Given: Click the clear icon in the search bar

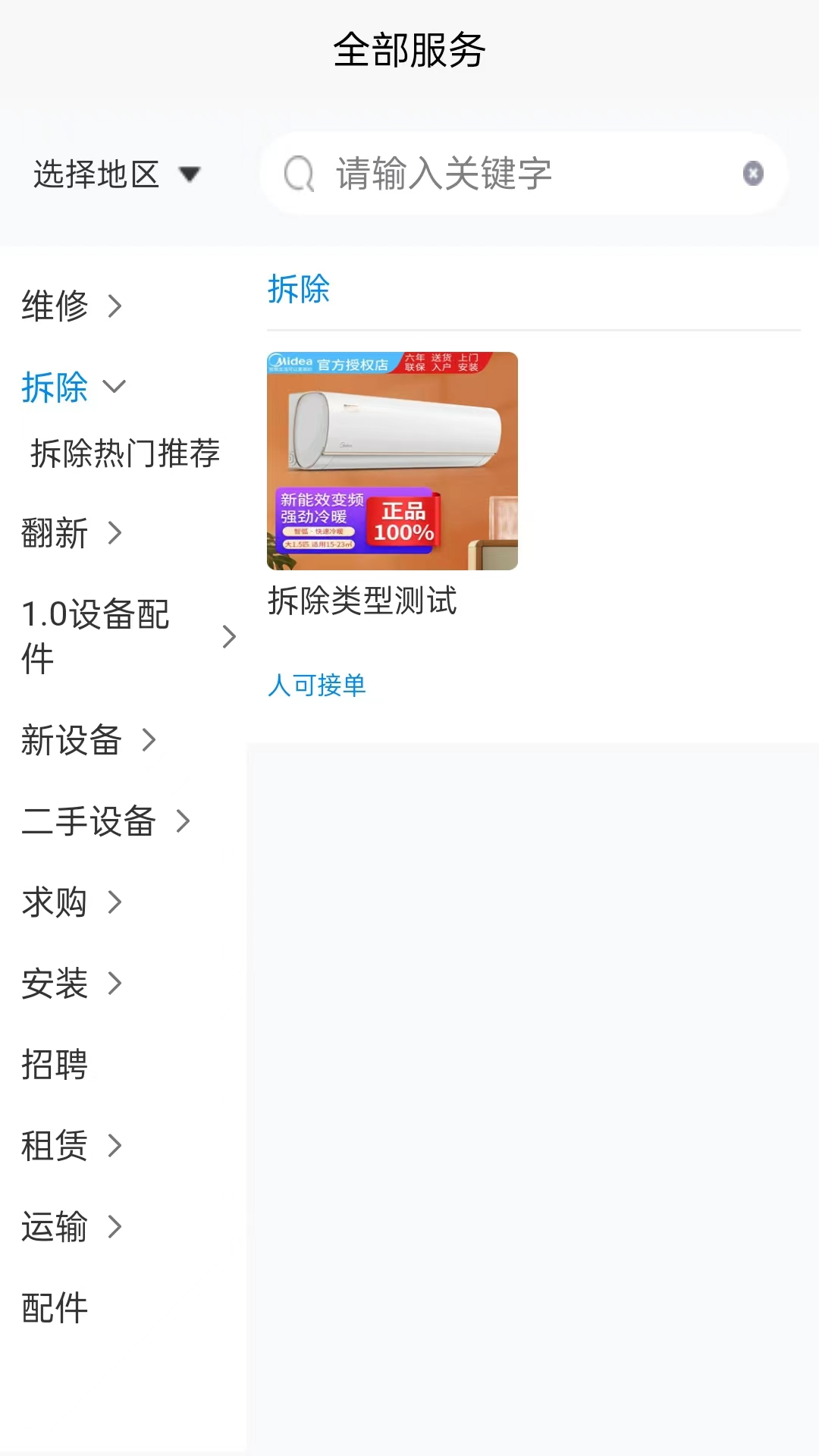Looking at the screenshot, I should point(752,173).
